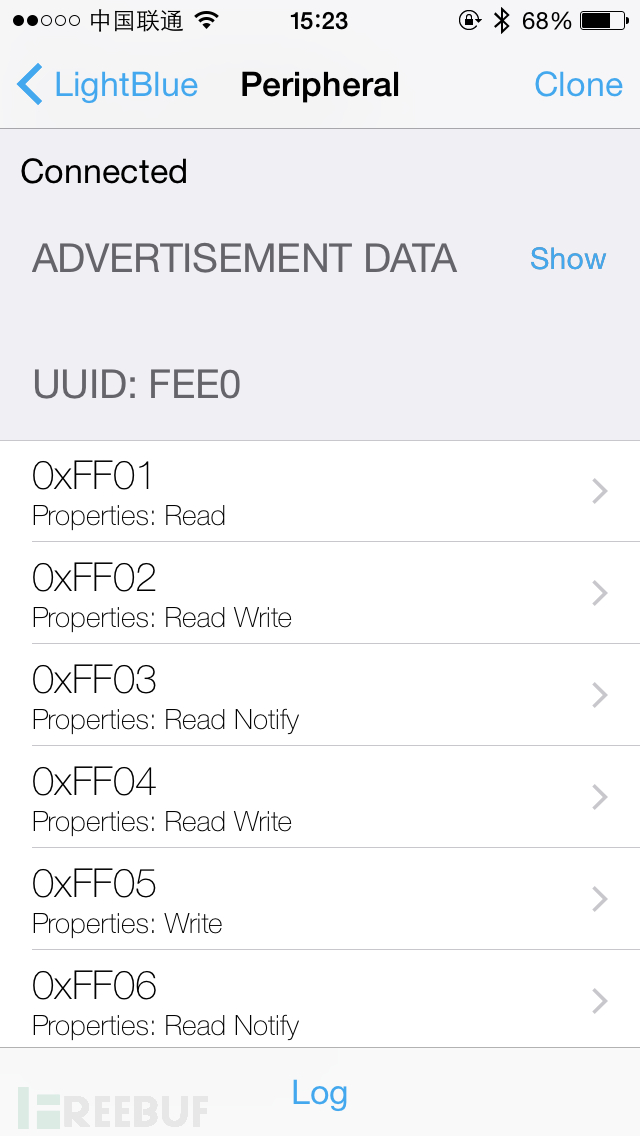Open the write-only 0xFF05 characteristic
This screenshot has height=1136, width=640.
320,900
